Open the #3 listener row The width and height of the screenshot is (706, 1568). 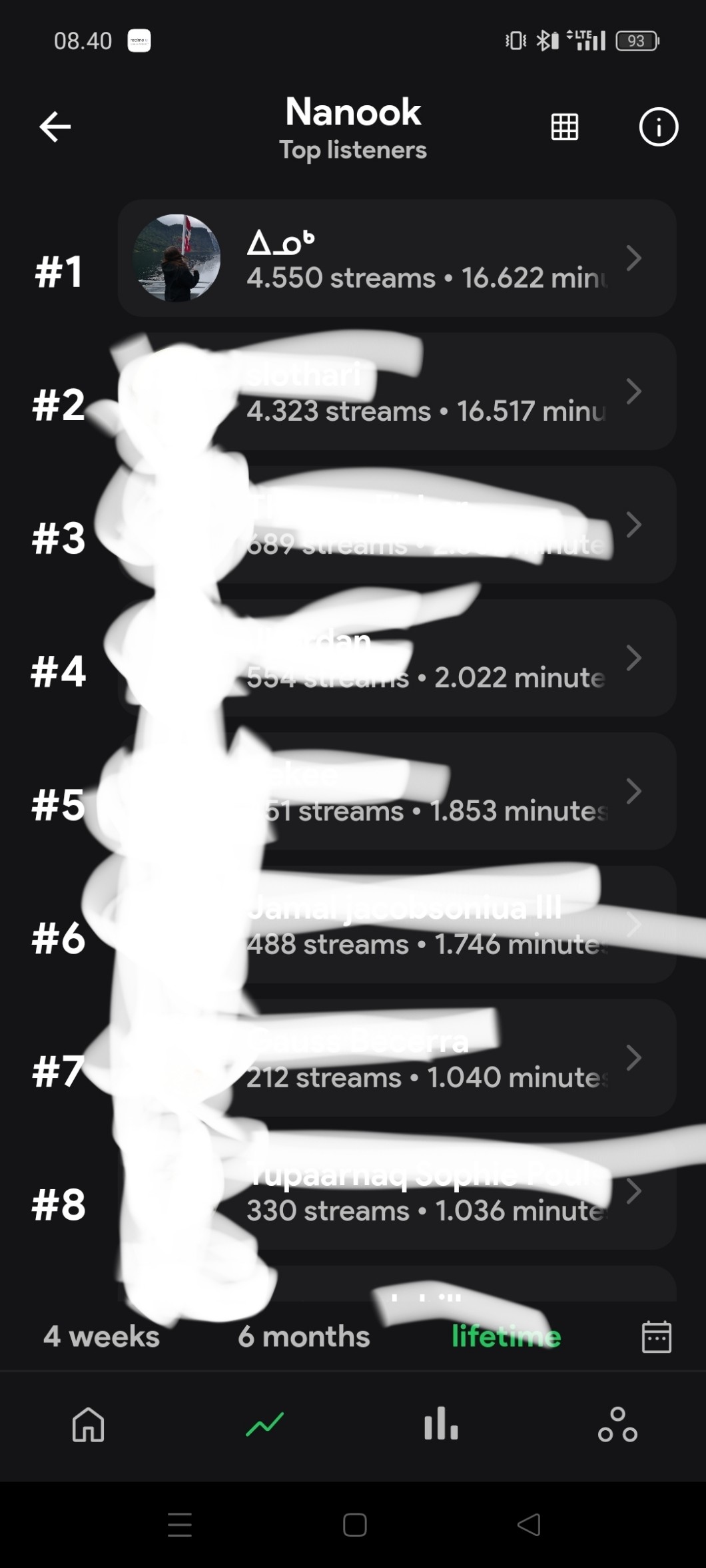[x=397, y=525]
